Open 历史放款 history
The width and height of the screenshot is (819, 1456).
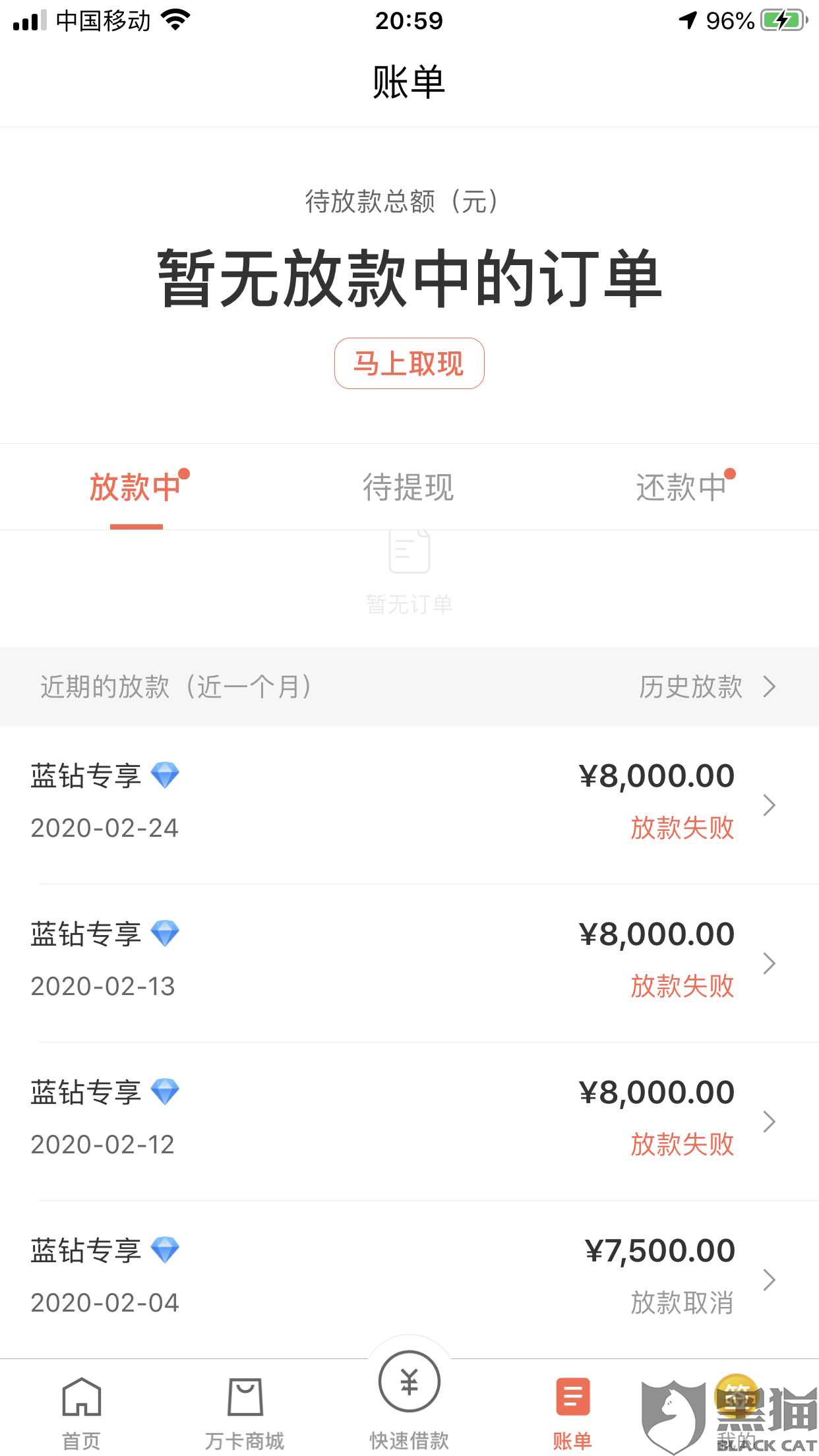pyautogui.click(x=706, y=686)
